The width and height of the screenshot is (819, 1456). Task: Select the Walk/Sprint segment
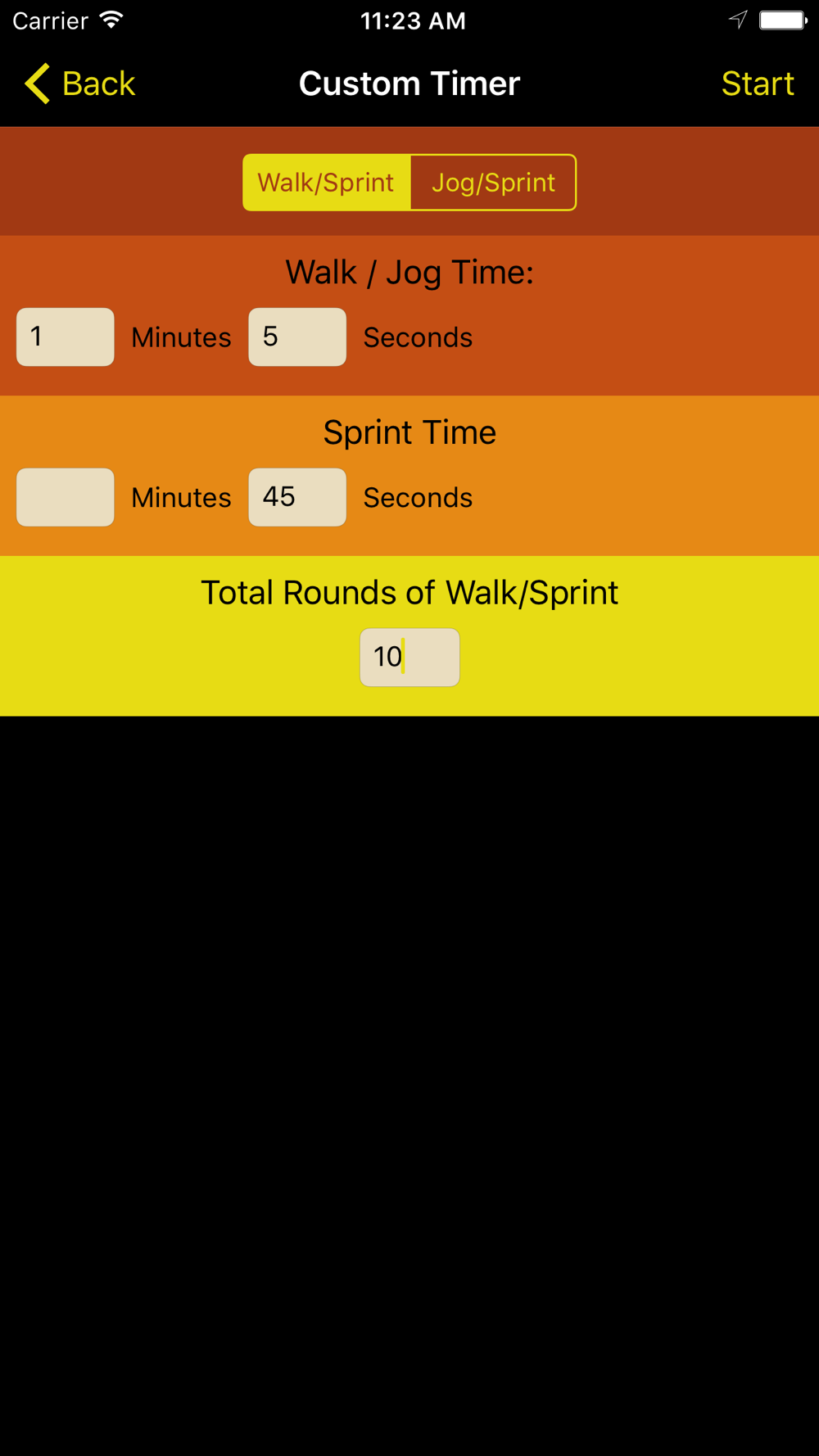point(327,183)
